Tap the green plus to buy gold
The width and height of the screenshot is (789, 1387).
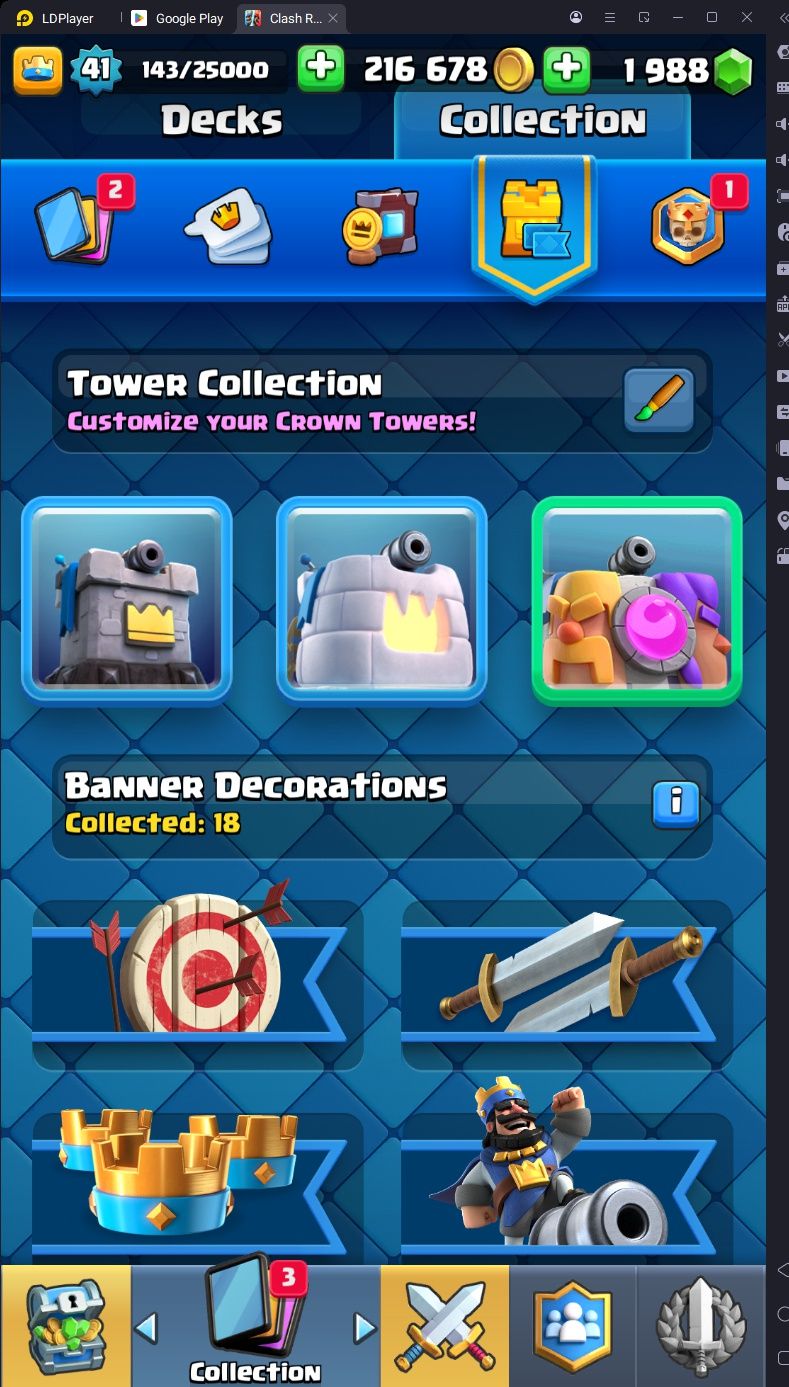pos(321,68)
